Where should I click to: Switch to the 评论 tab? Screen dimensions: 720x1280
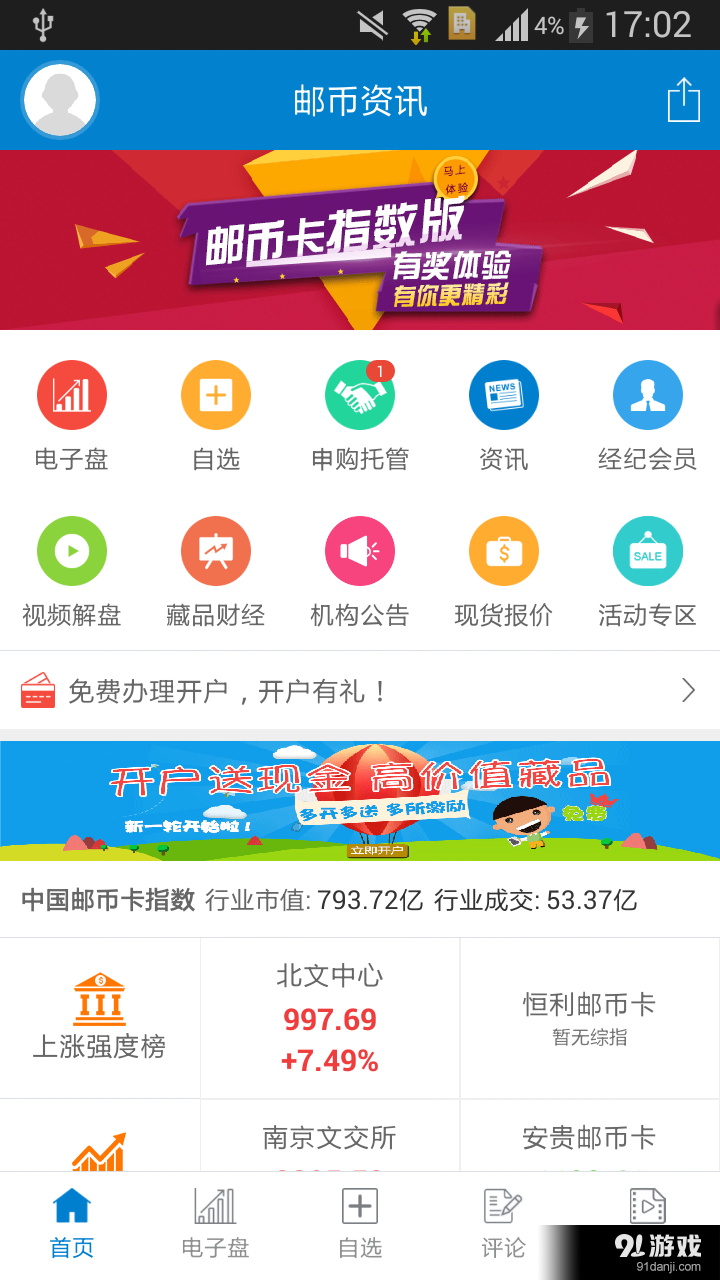pos(503,1224)
